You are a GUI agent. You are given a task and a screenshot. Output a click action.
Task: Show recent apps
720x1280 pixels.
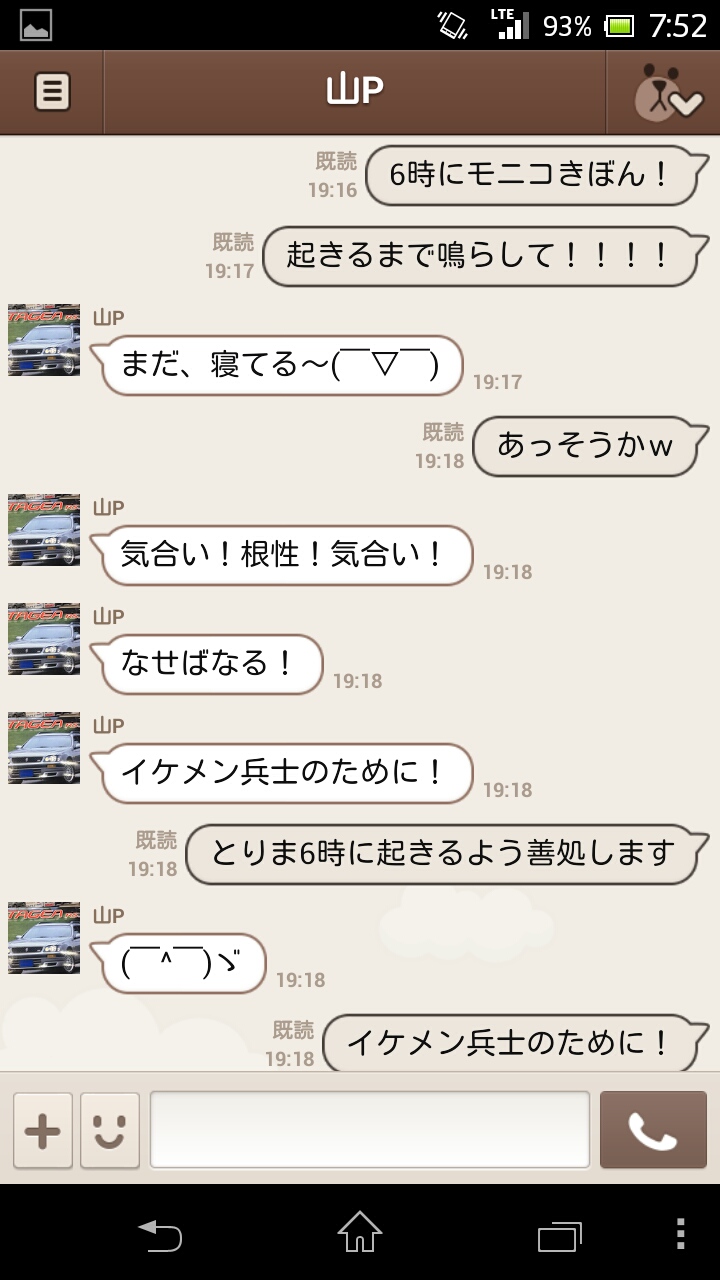pos(559,1234)
